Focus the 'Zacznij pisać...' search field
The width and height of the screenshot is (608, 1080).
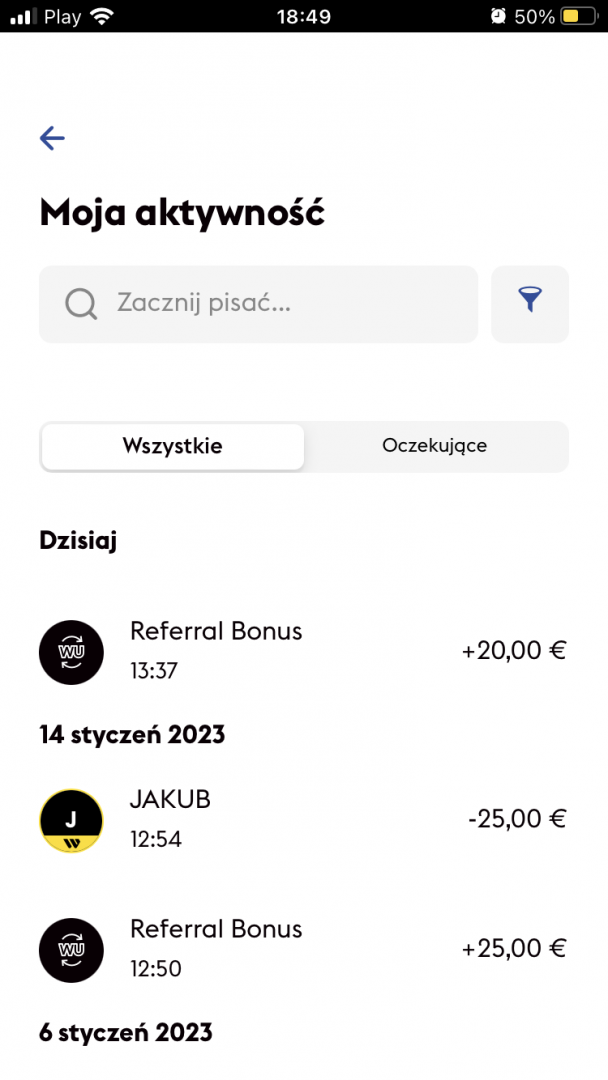[258, 304]
